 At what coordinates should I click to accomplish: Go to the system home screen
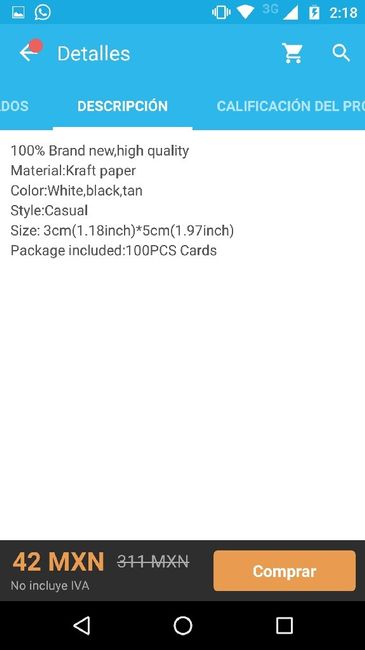pyautogui.click(x=182, y=626)
